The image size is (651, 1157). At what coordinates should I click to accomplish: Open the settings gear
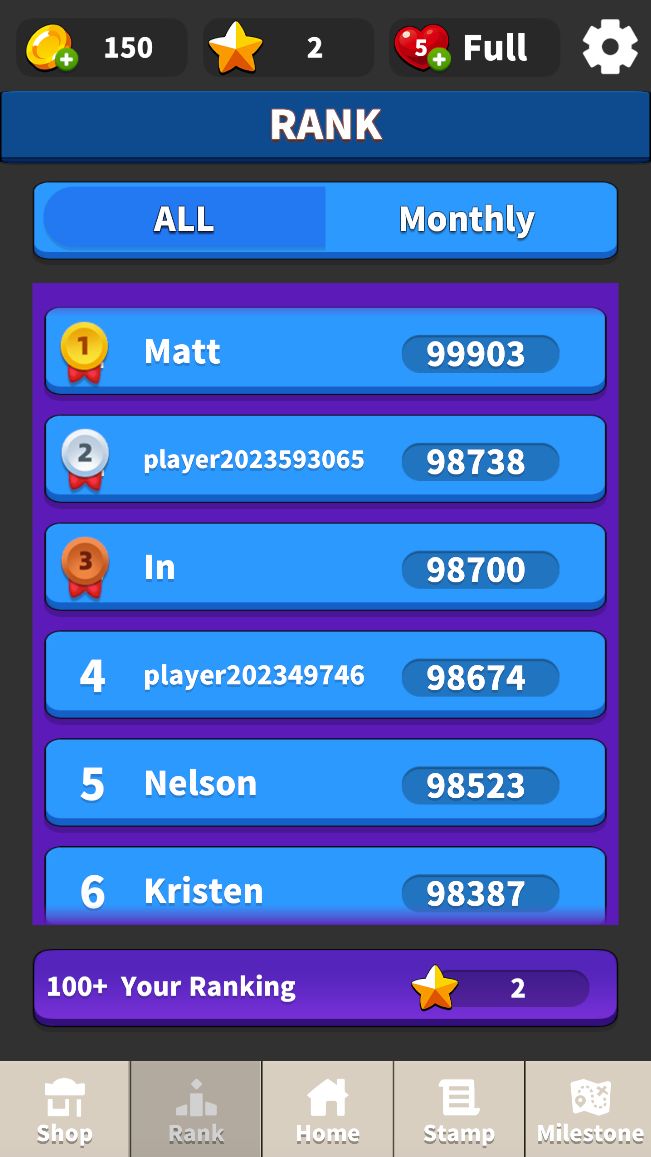(610, 47)
